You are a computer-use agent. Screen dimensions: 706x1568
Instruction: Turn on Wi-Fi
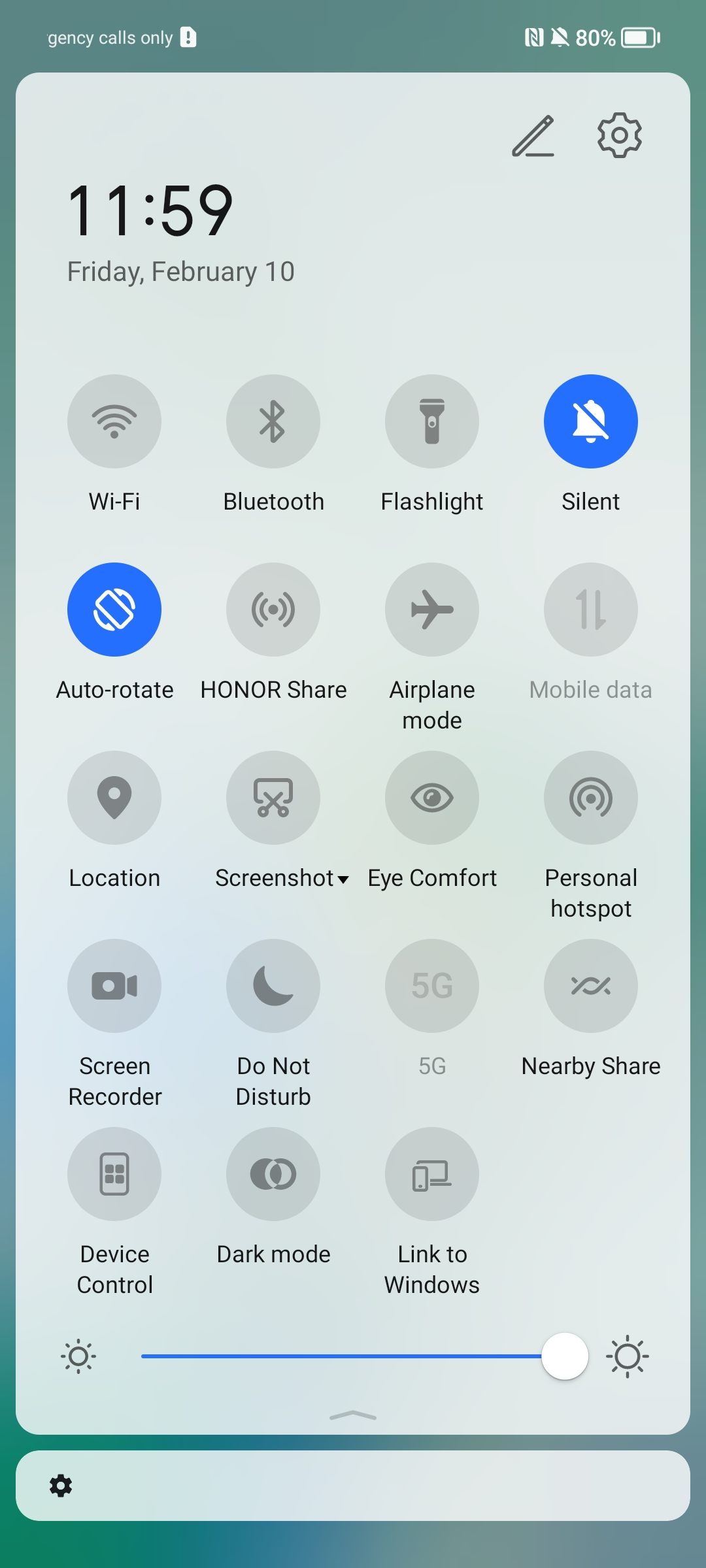click(114, 421)
